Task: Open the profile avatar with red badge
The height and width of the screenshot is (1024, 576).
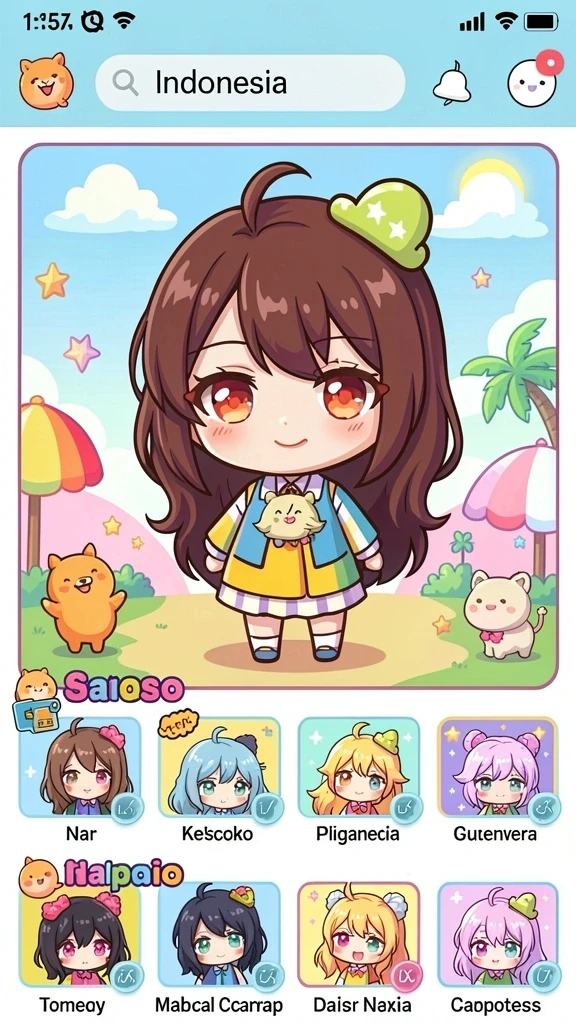Action: point(534,80)
